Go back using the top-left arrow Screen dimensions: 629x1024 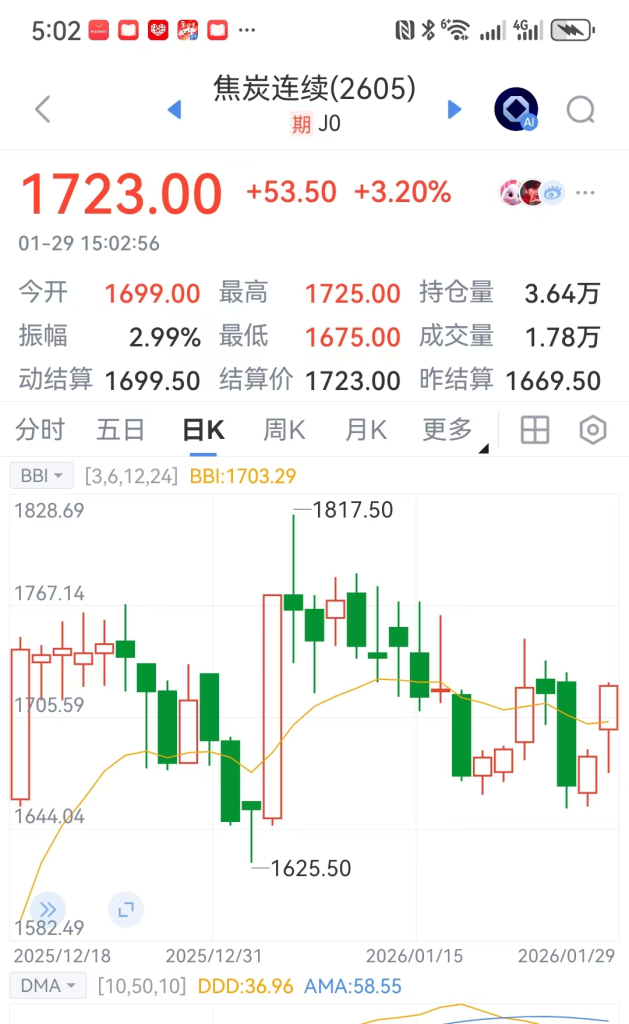pos(42,109)
